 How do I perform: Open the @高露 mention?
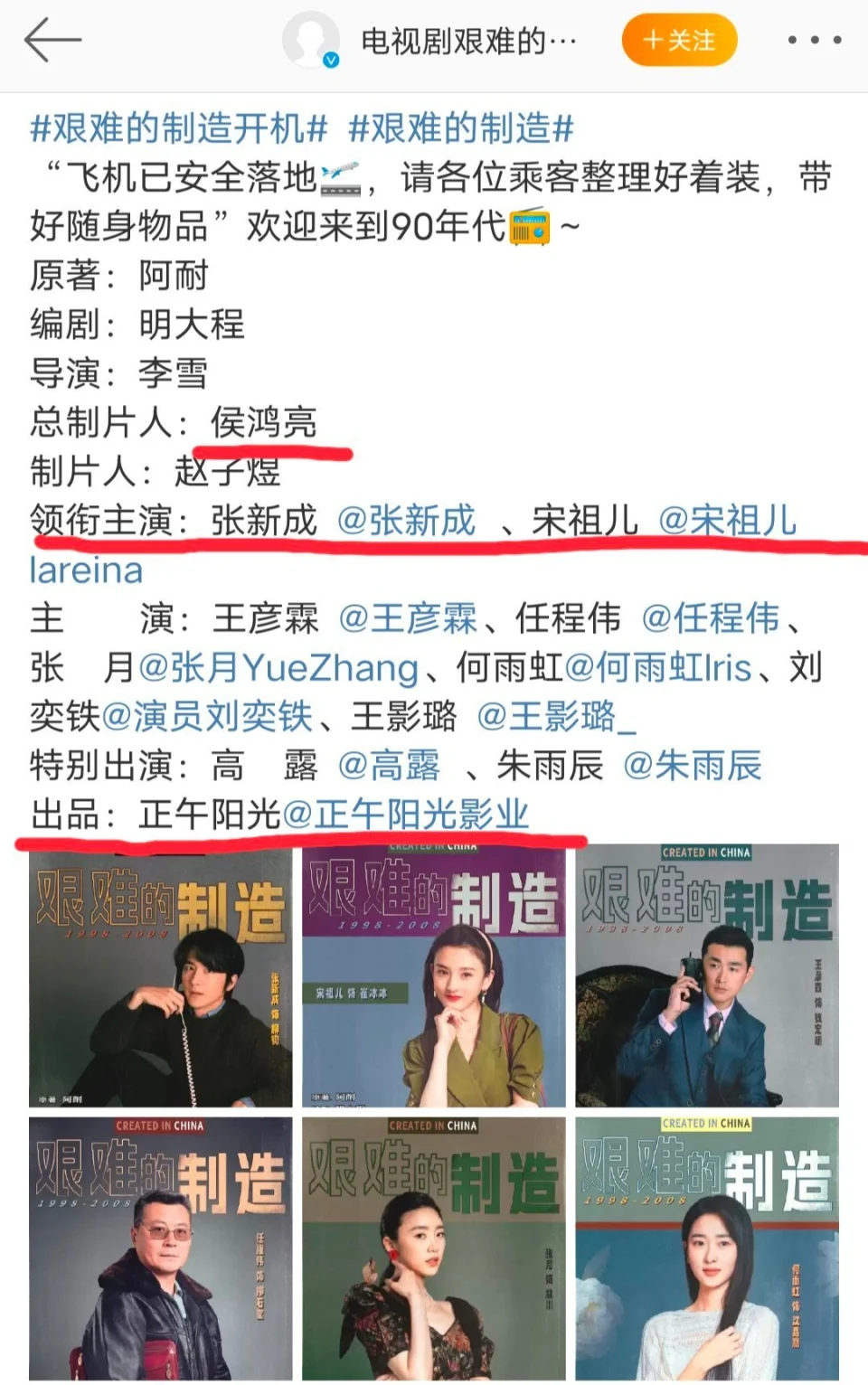coord(389,766)
